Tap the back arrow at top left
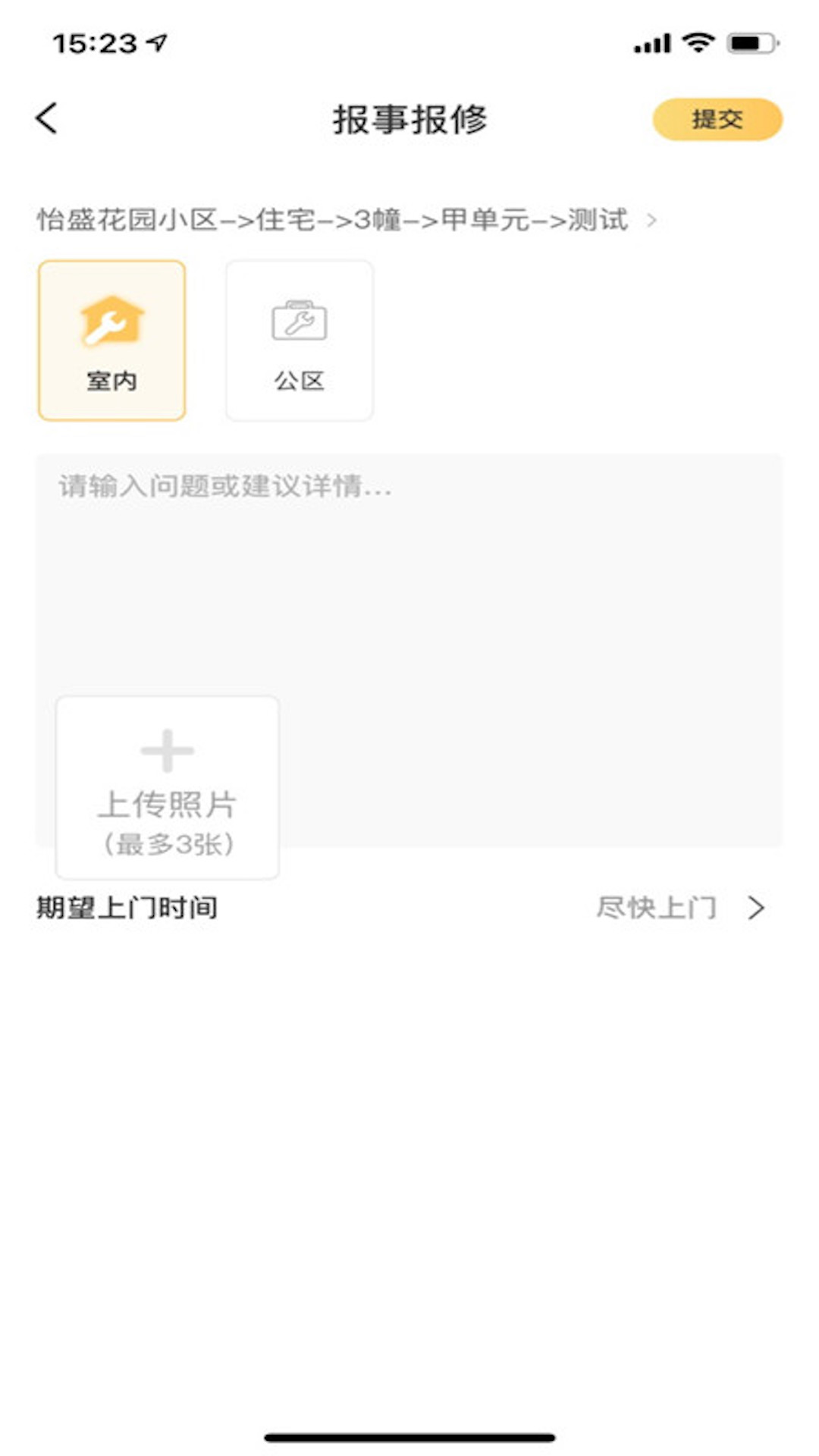819x1456 pixels. pos(47,119)
